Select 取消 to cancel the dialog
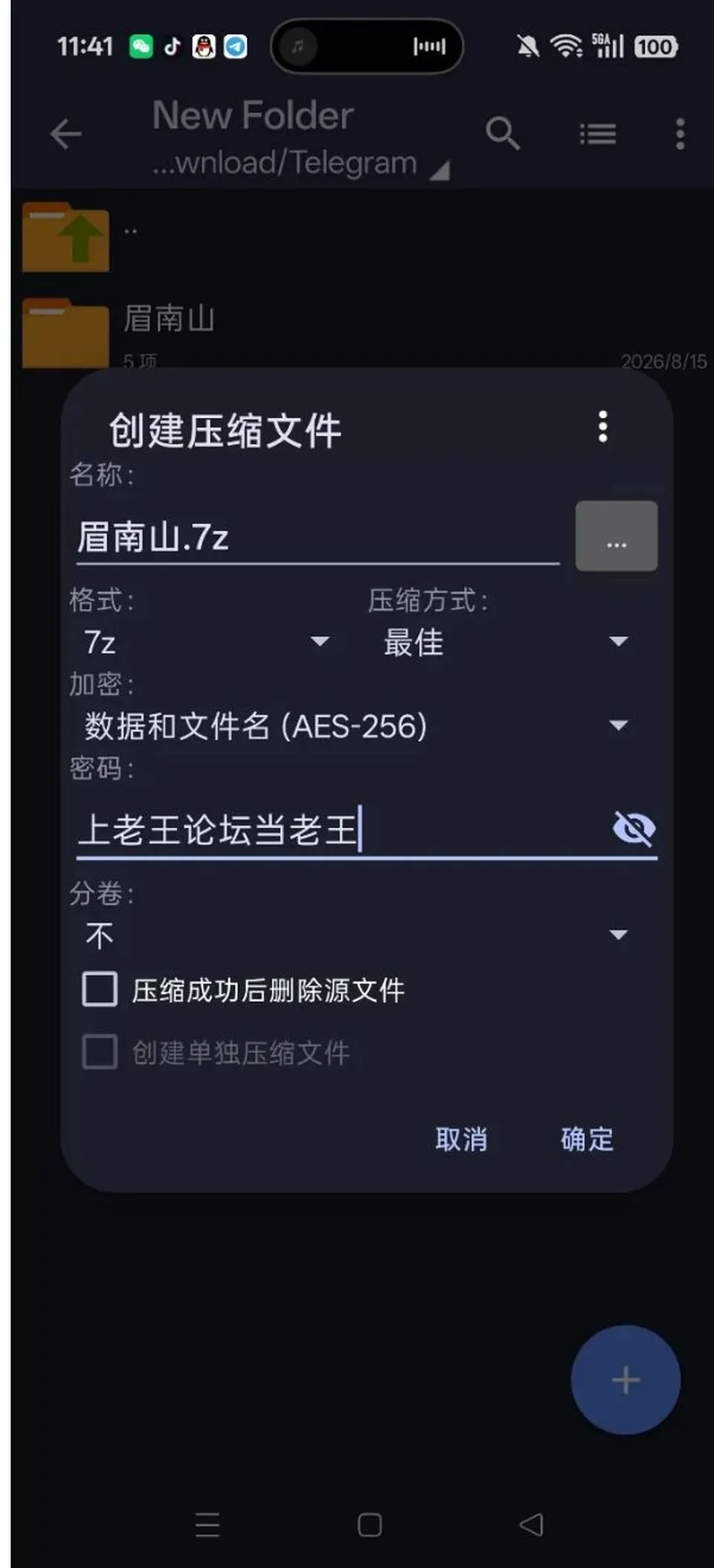The image size is (714, 1568). click(461, 1140)
